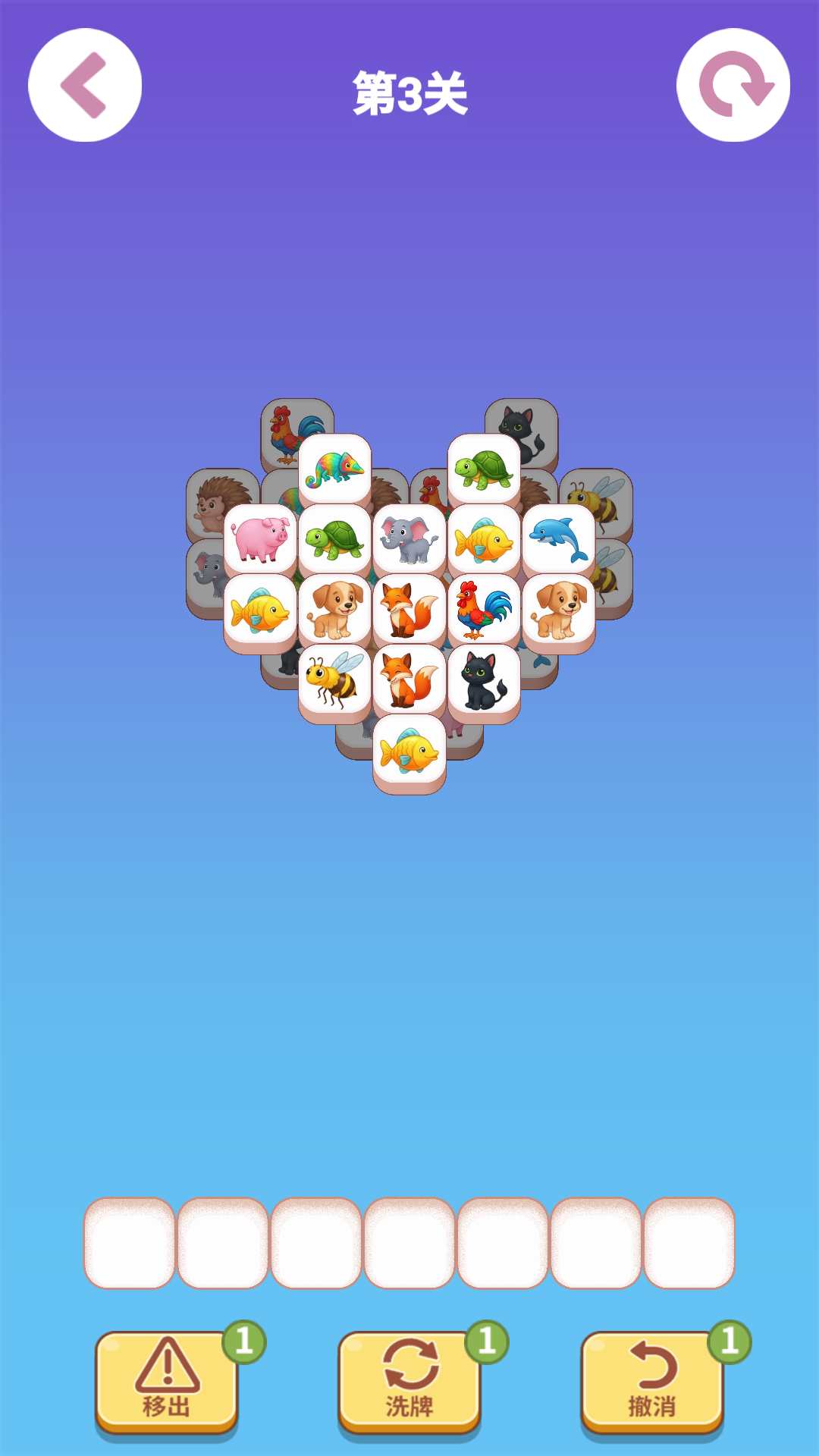Select the uncovered rooster tile

coord(484,609)
